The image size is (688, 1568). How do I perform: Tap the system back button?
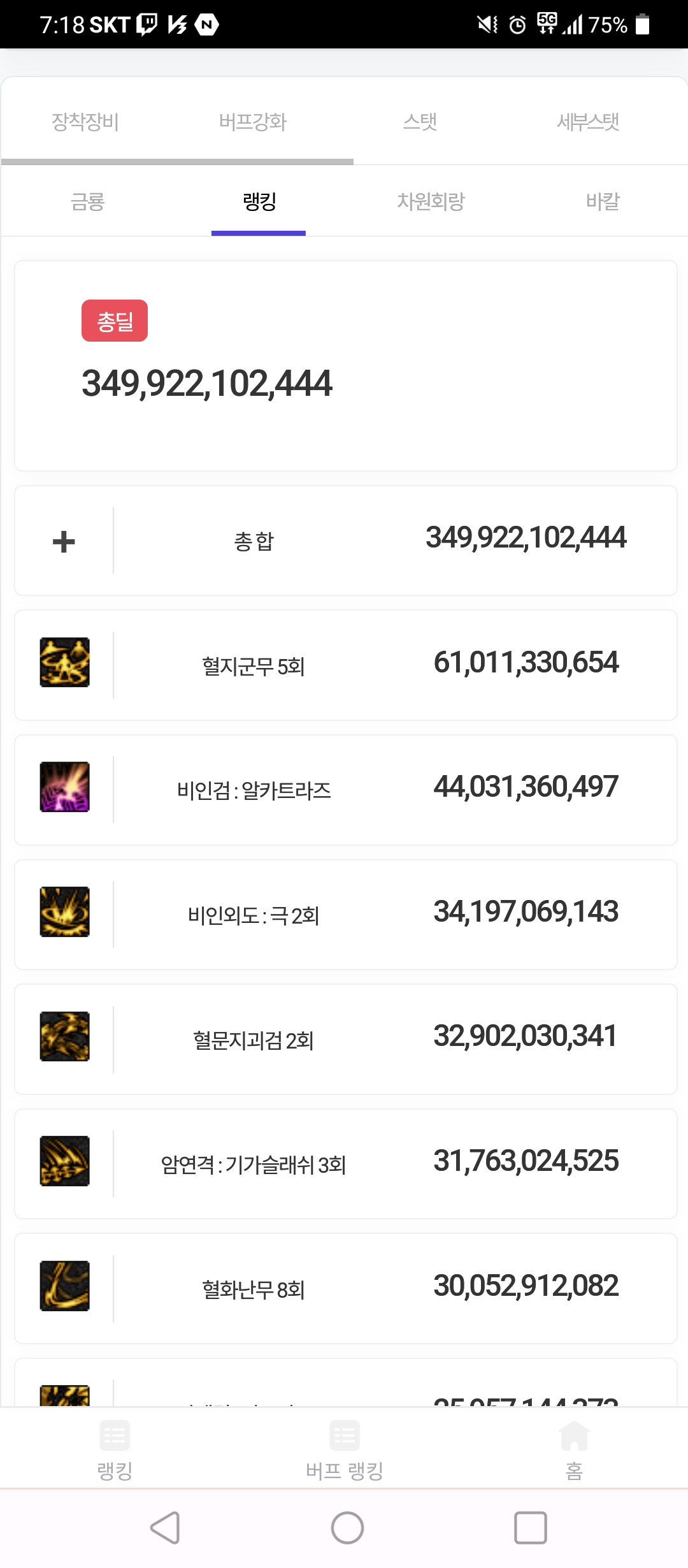[166, 1528]
